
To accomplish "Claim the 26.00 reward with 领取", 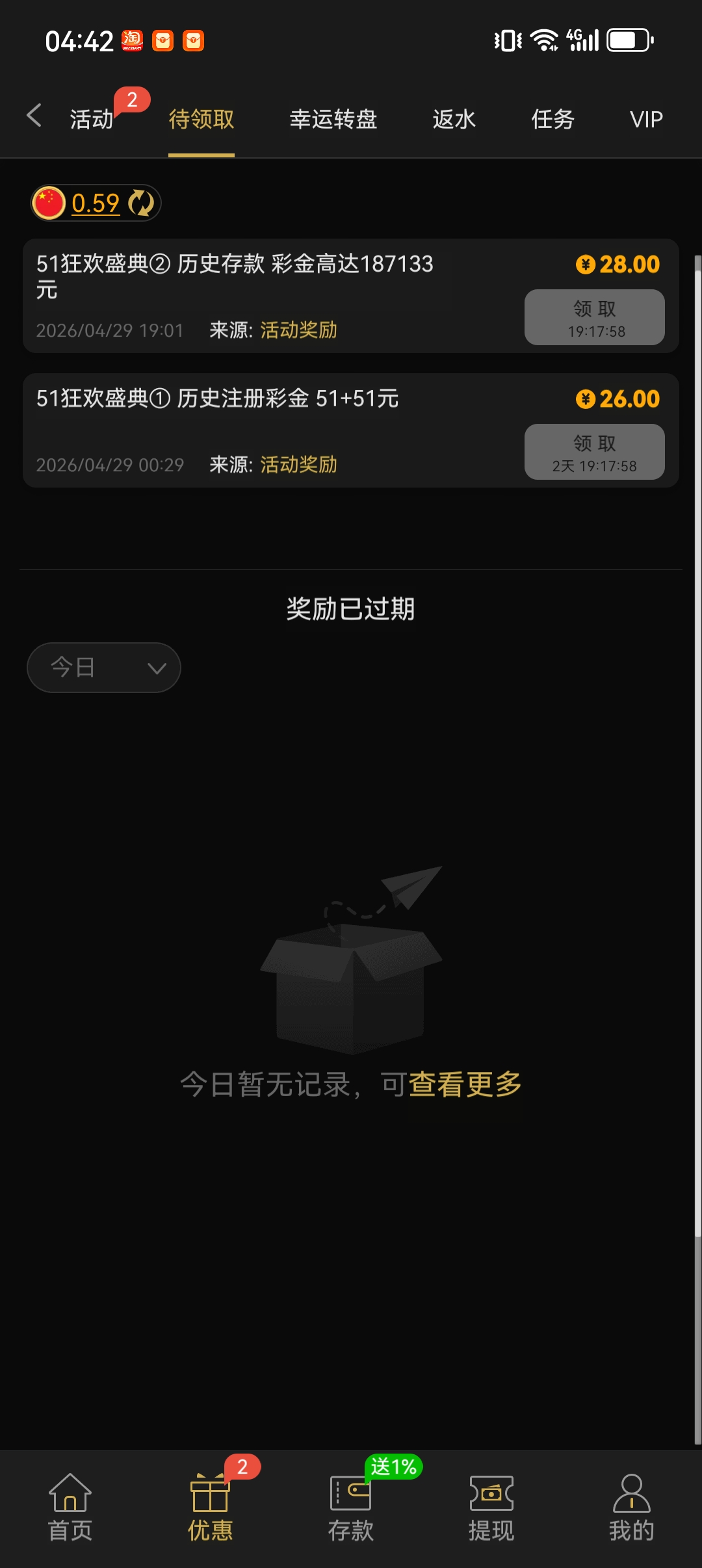I will pyautogui.click(x=595, y=452).
